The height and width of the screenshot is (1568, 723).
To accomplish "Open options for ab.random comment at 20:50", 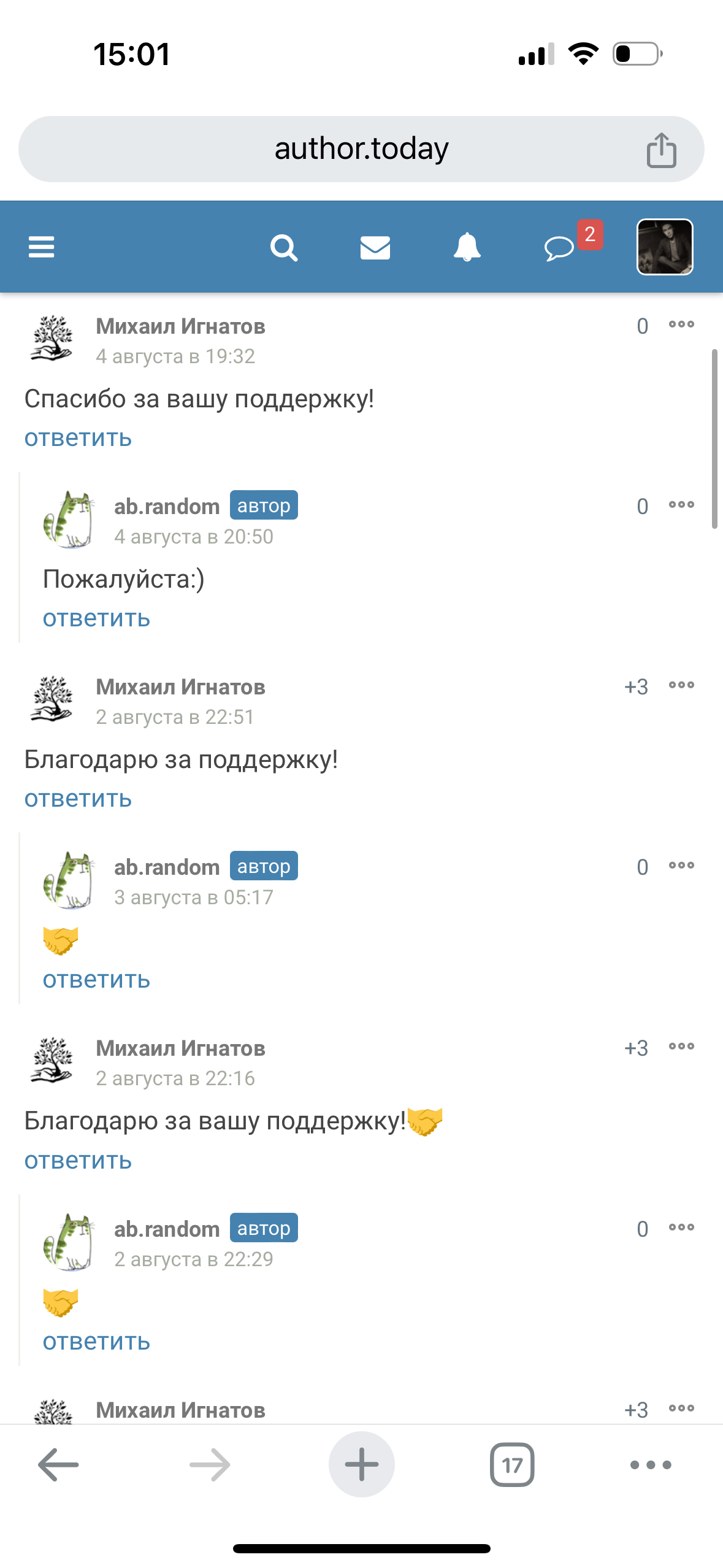I will [681, 505].
